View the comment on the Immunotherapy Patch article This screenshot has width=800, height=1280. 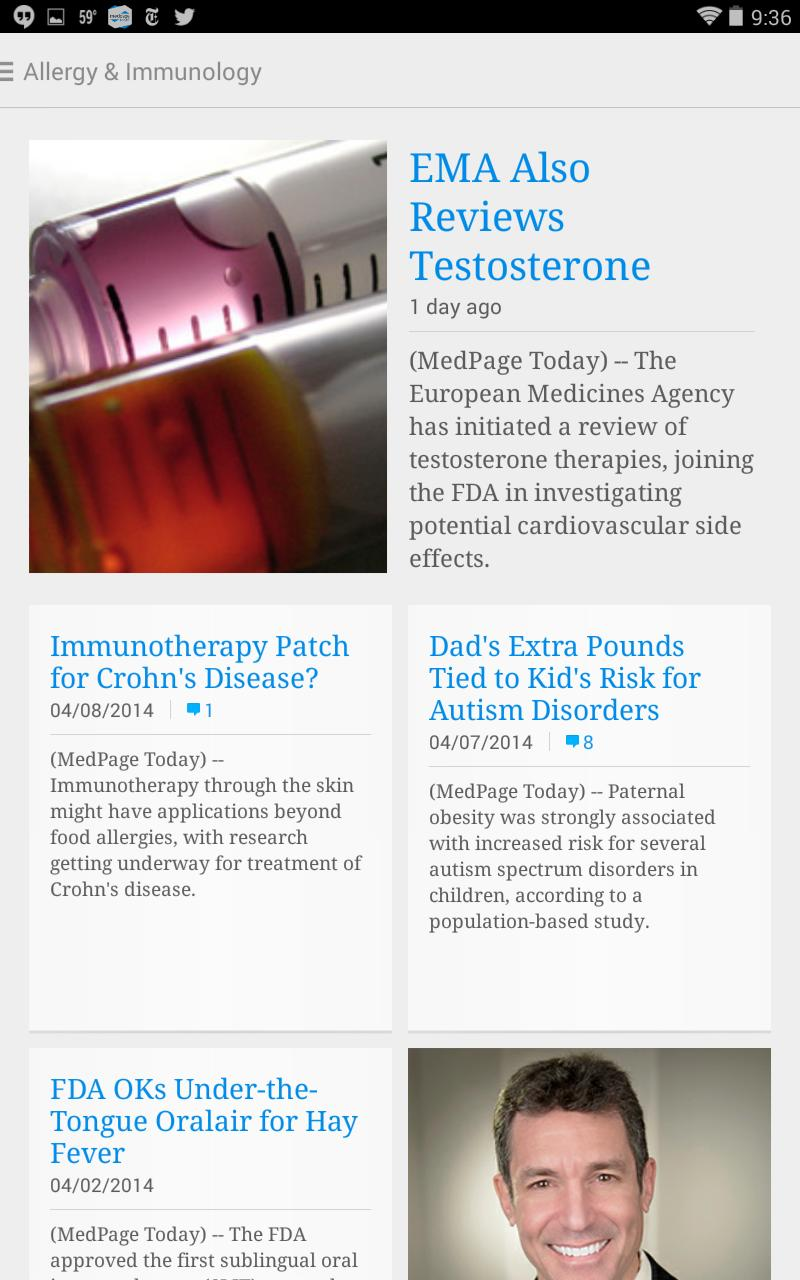200,711
